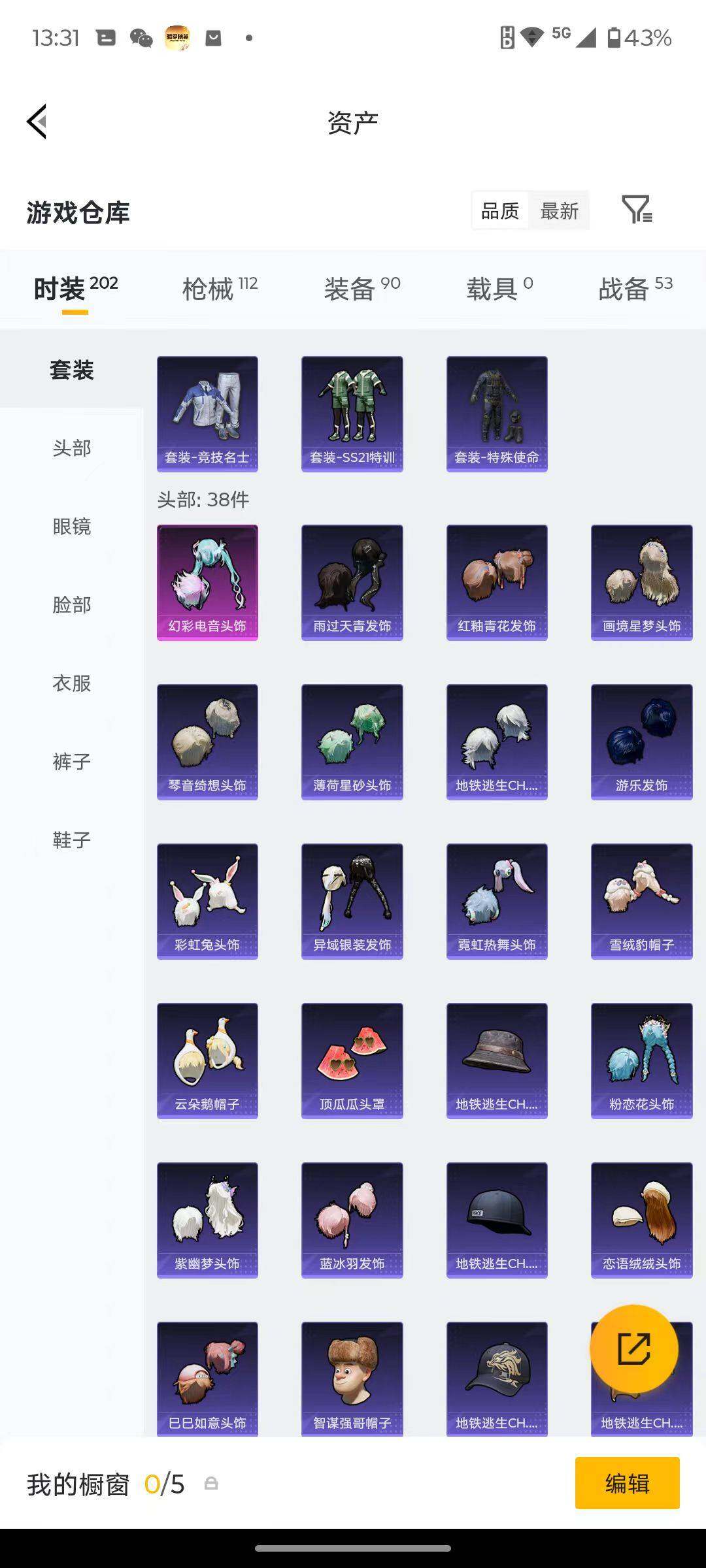This screenshot has height=1568, width=706.
Task: Select the 裤子 category
Action: 72,762
